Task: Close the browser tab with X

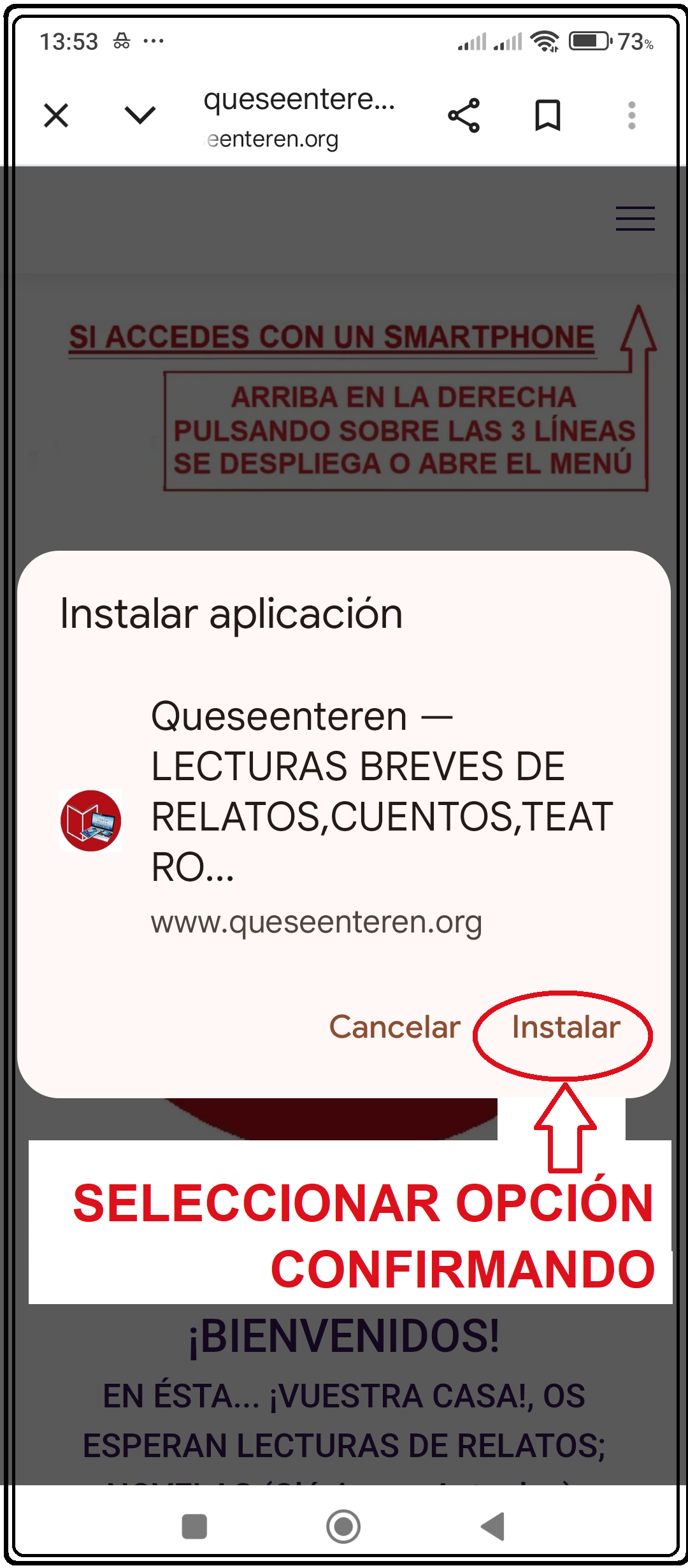Action: click(x=56, y=115)
